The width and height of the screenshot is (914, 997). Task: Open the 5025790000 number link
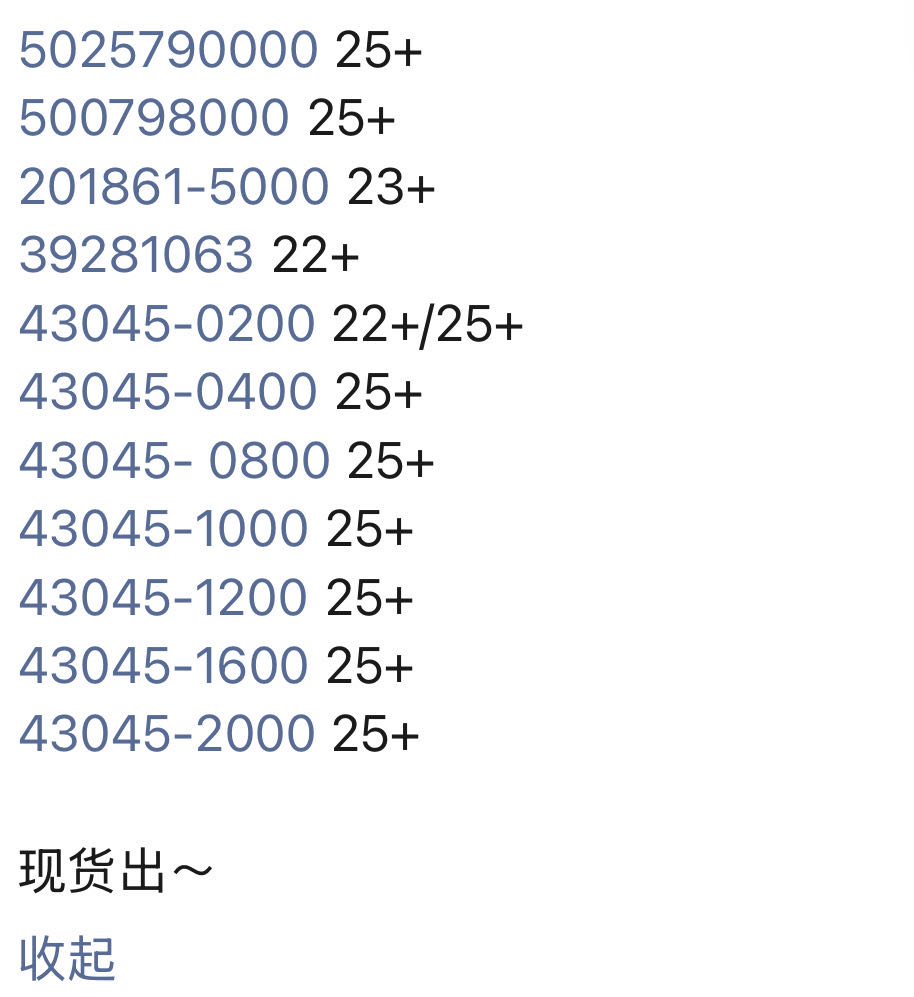point(167,50)
